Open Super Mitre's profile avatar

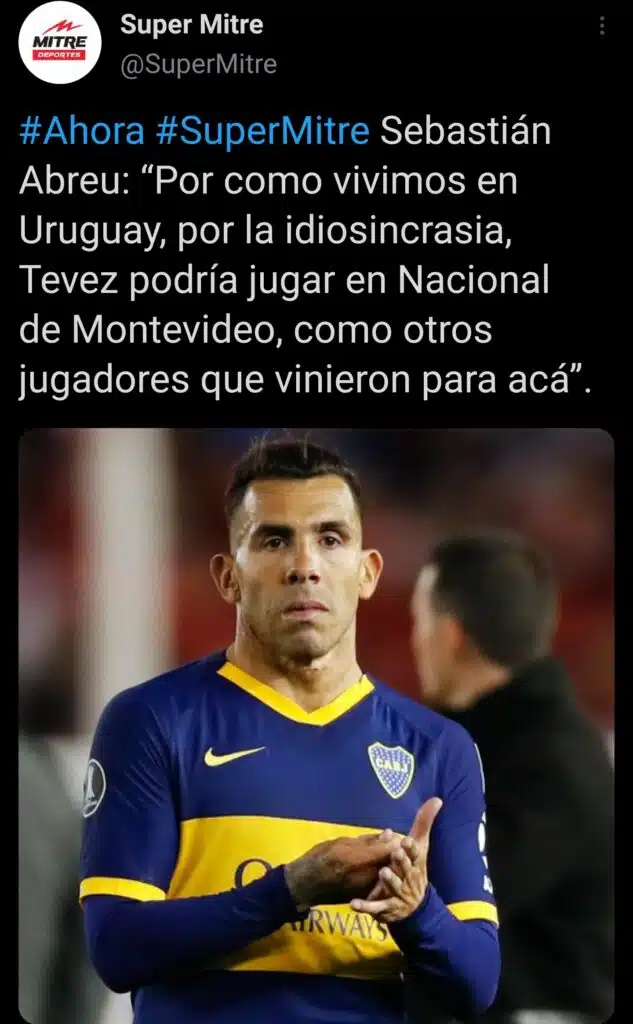[x=61, y=42]
